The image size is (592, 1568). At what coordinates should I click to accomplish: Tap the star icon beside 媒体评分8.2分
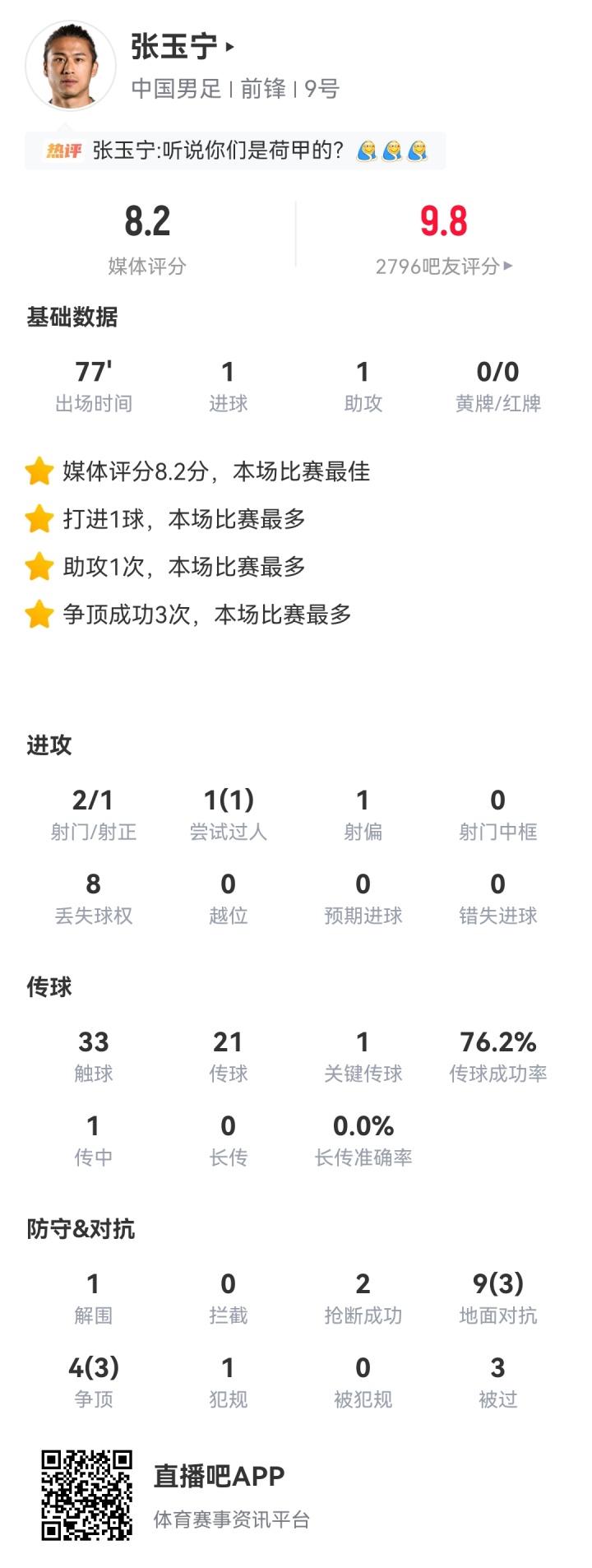coord(40,471)
